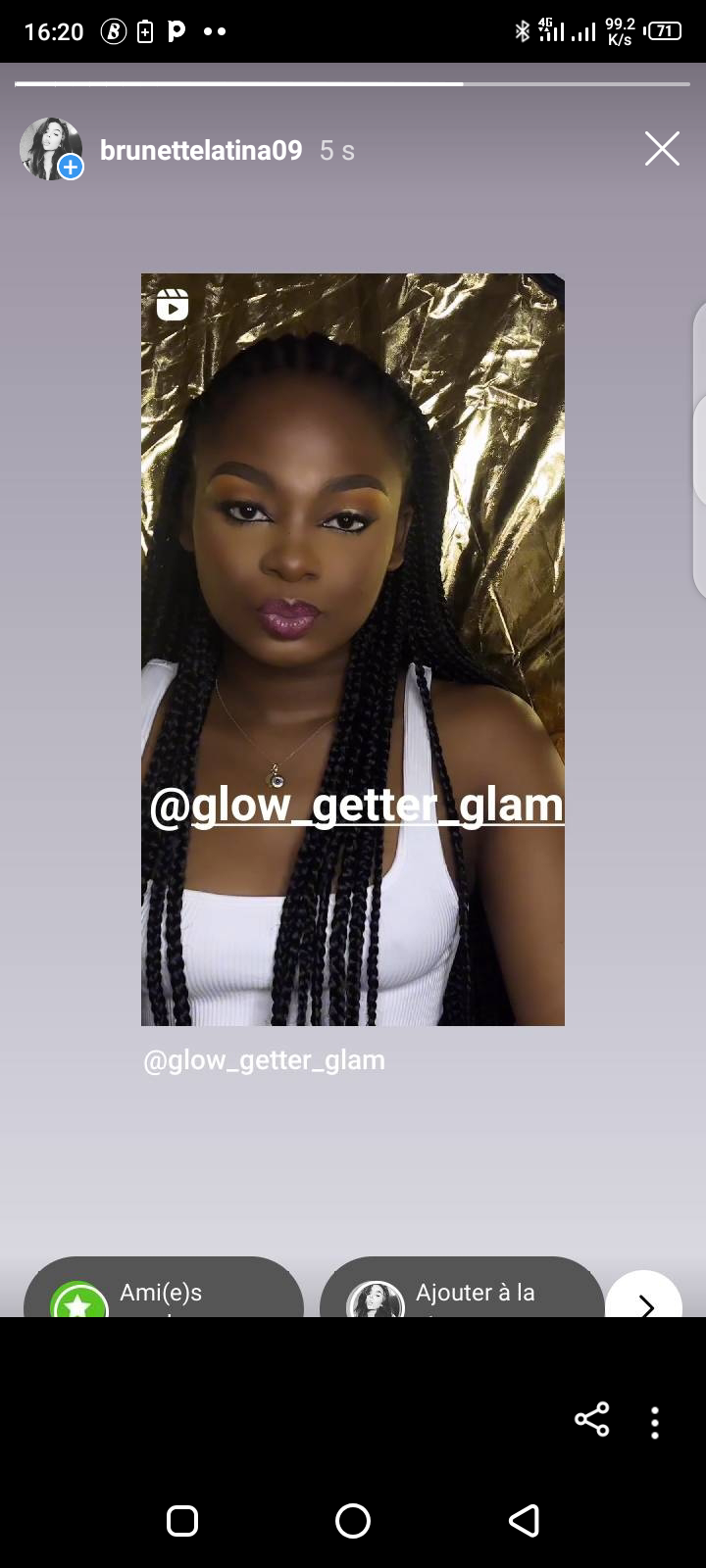Screen dimensions: 706x1568
Task: Choose Ajouter à la story option
Action: [x=462, y=1288]
